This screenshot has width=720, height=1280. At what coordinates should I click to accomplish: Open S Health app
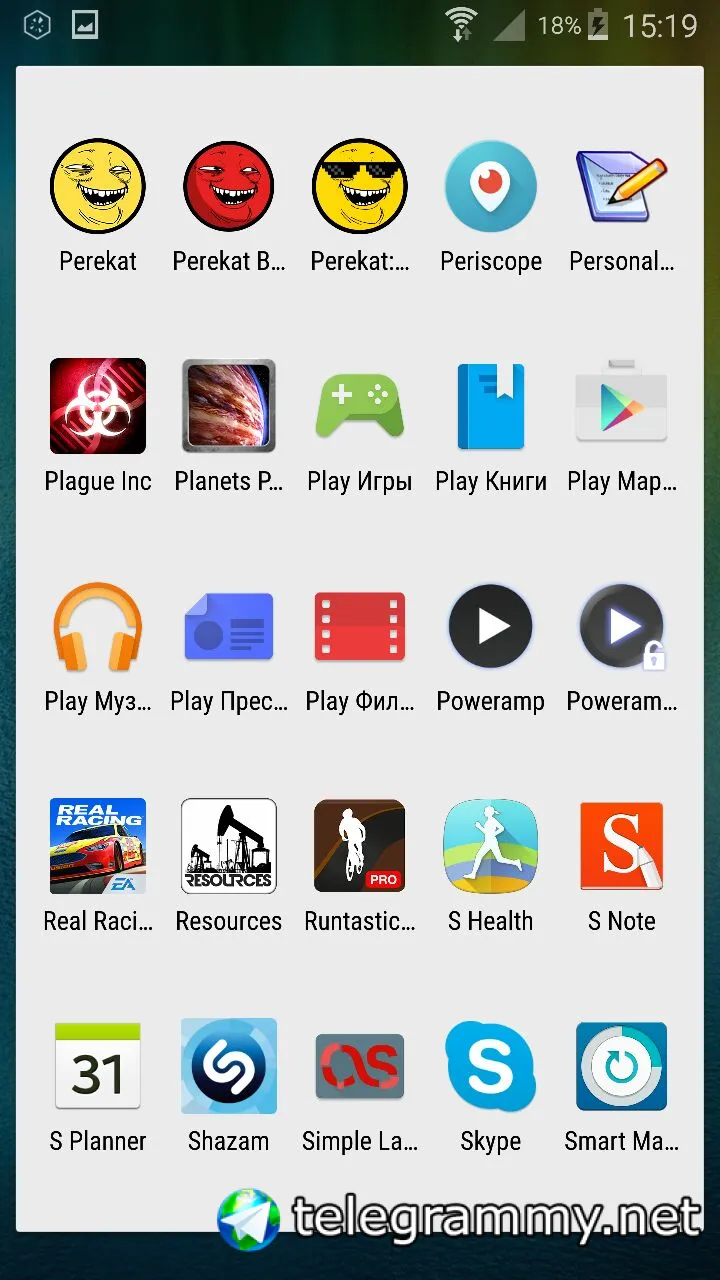(x=490, y=846)
